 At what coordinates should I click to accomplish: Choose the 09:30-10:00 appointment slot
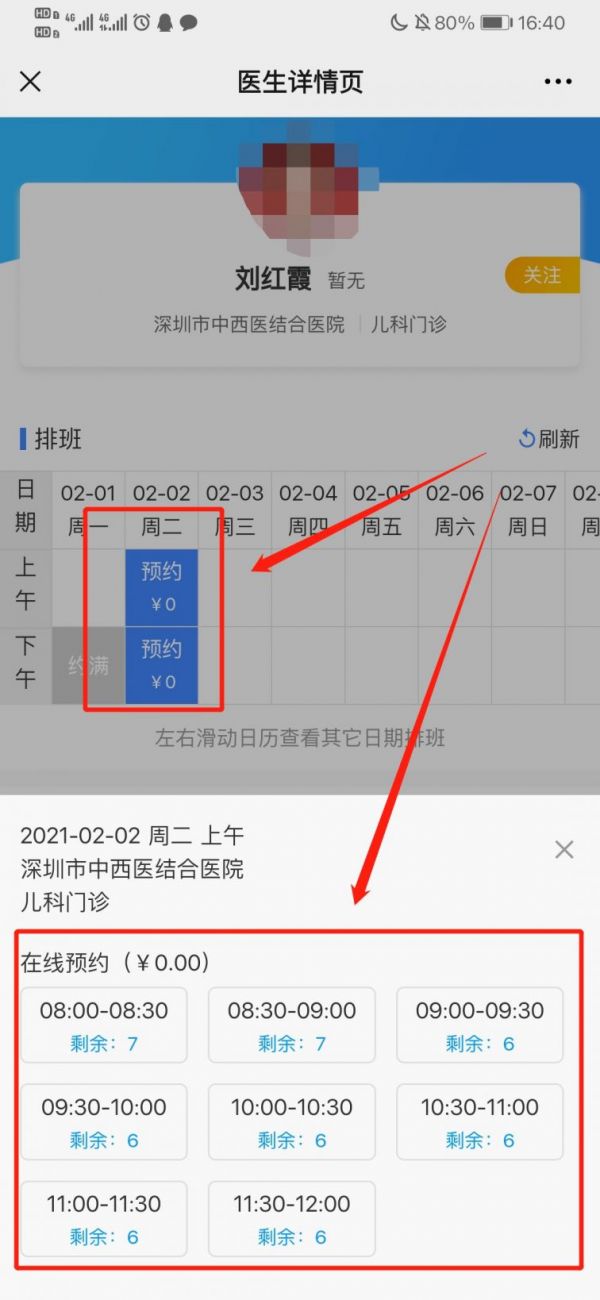pyautogui.click(x=104, y=1122)
